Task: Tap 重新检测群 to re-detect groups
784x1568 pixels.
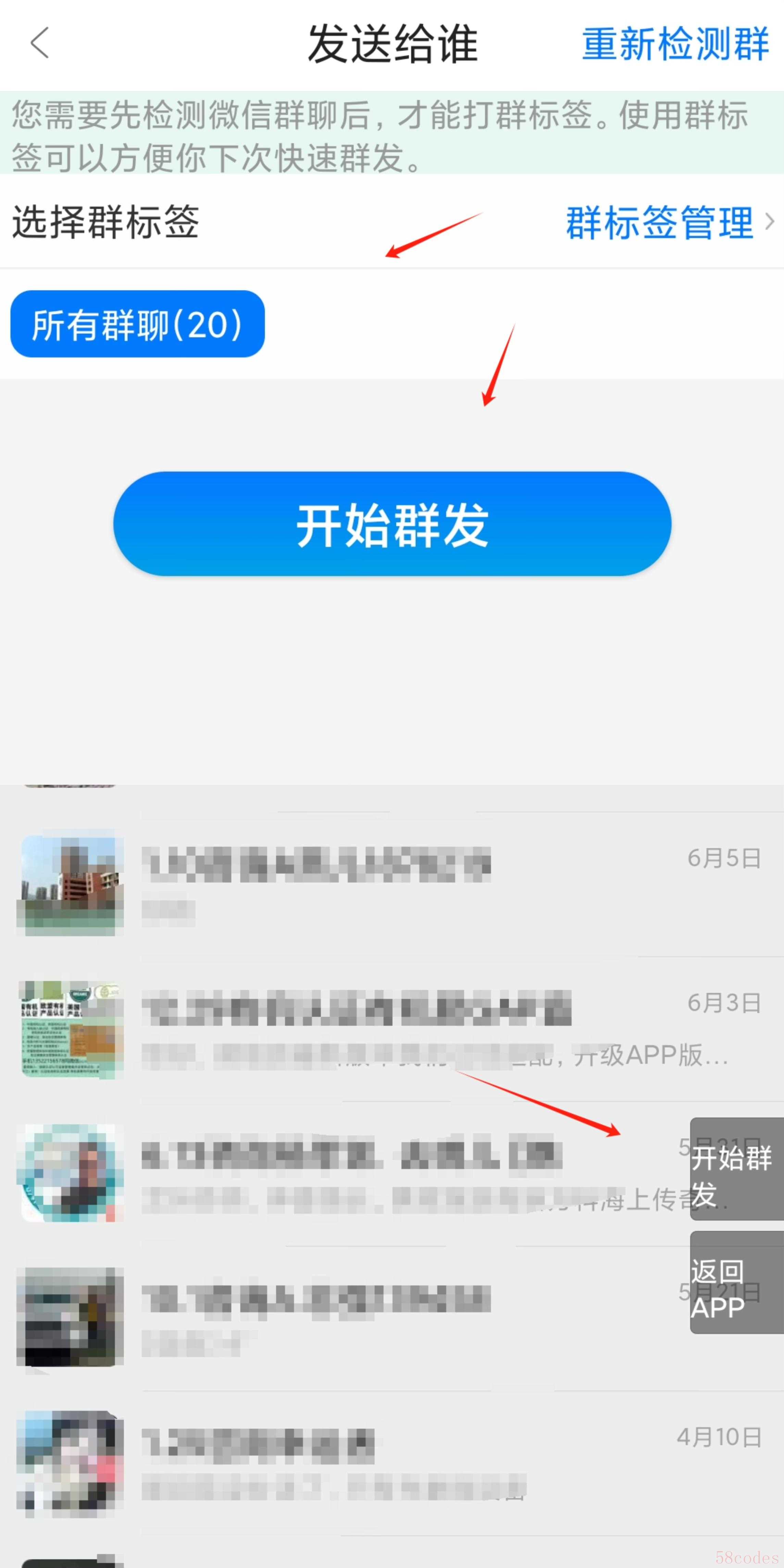Action: click(675, 44)
